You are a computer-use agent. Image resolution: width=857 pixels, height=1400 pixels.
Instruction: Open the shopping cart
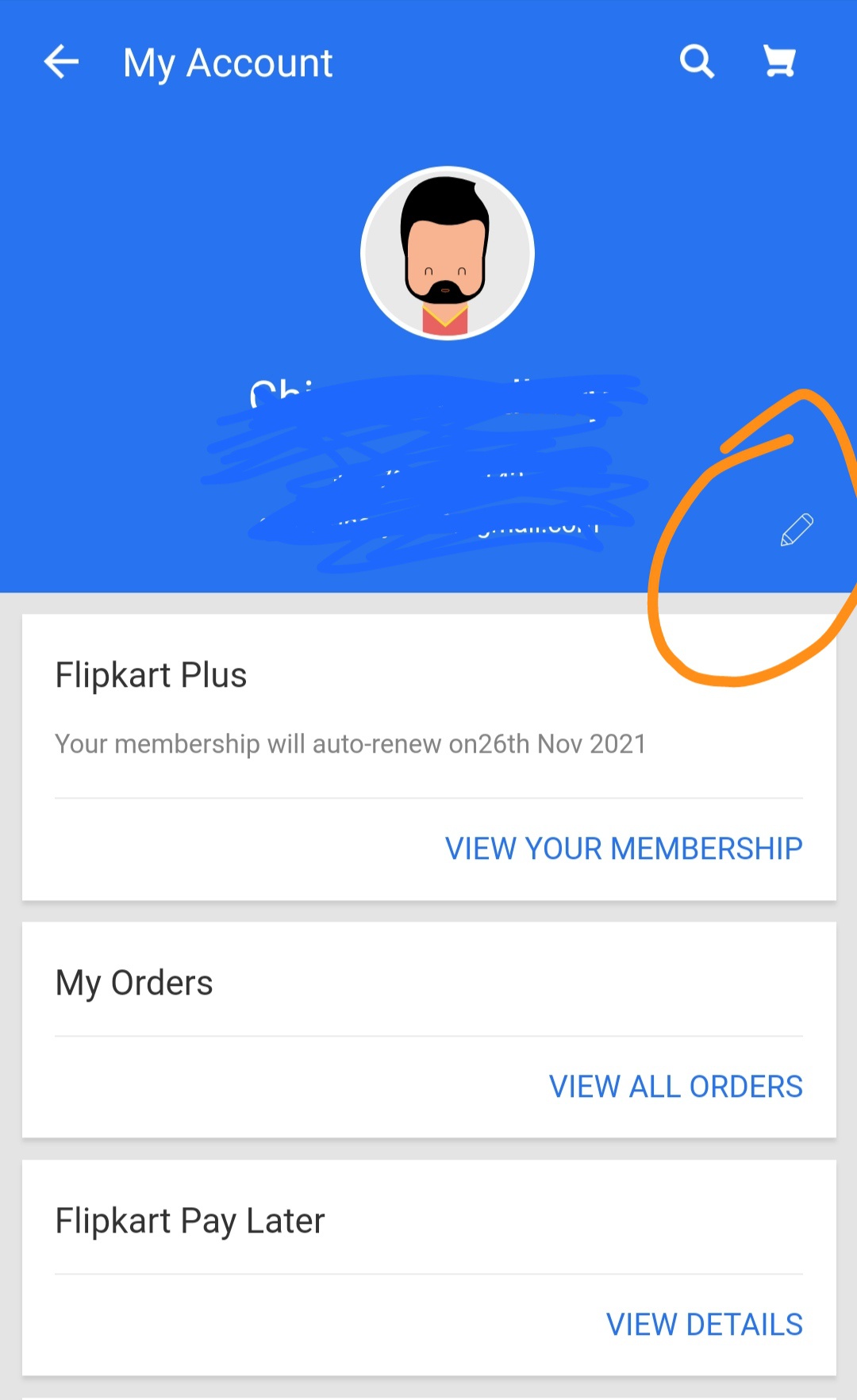tap(779, 61)
